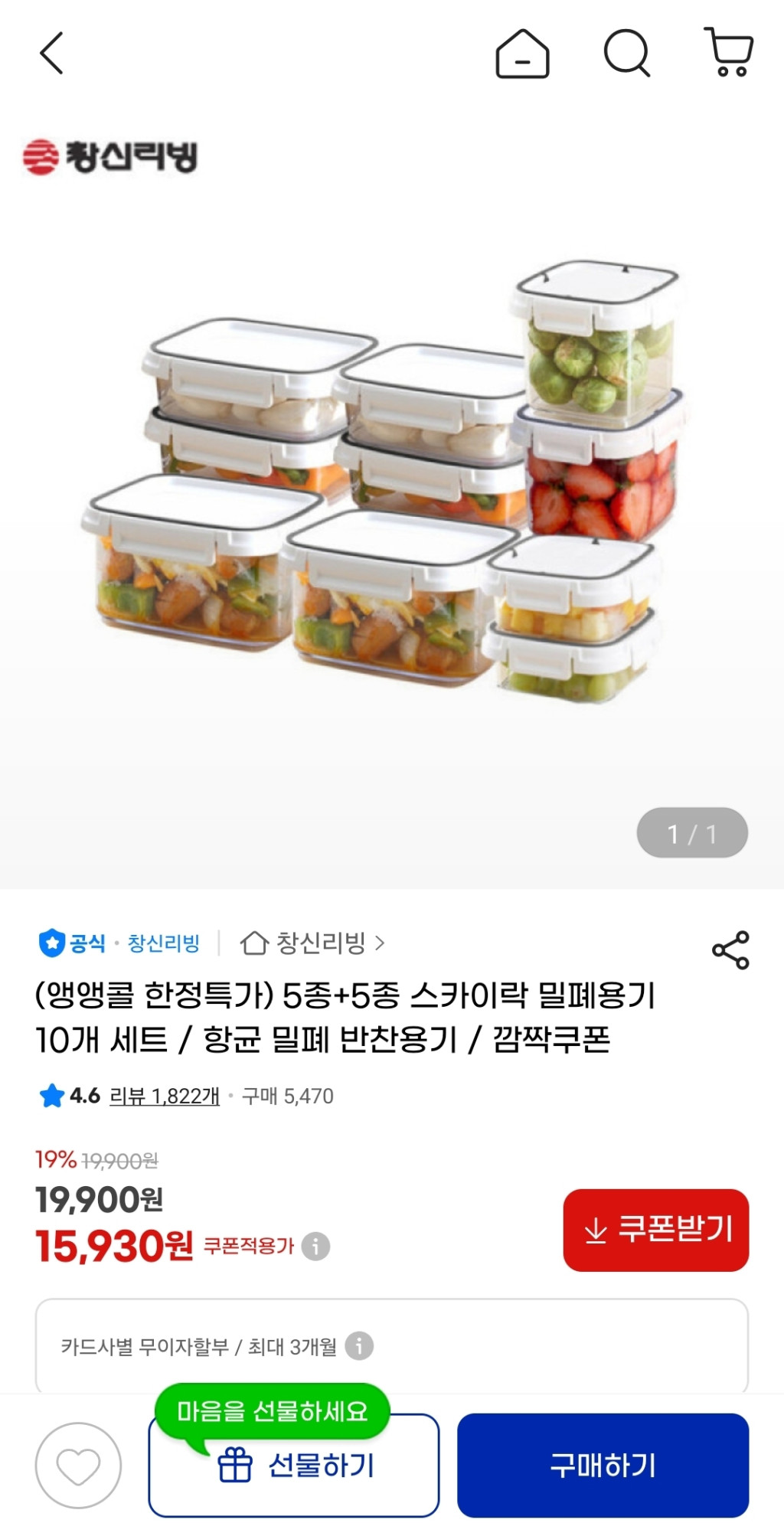784x1536 pixels.
Task: Tap the 쿠폰받기 coupon button
Action: click(656, 1230)
